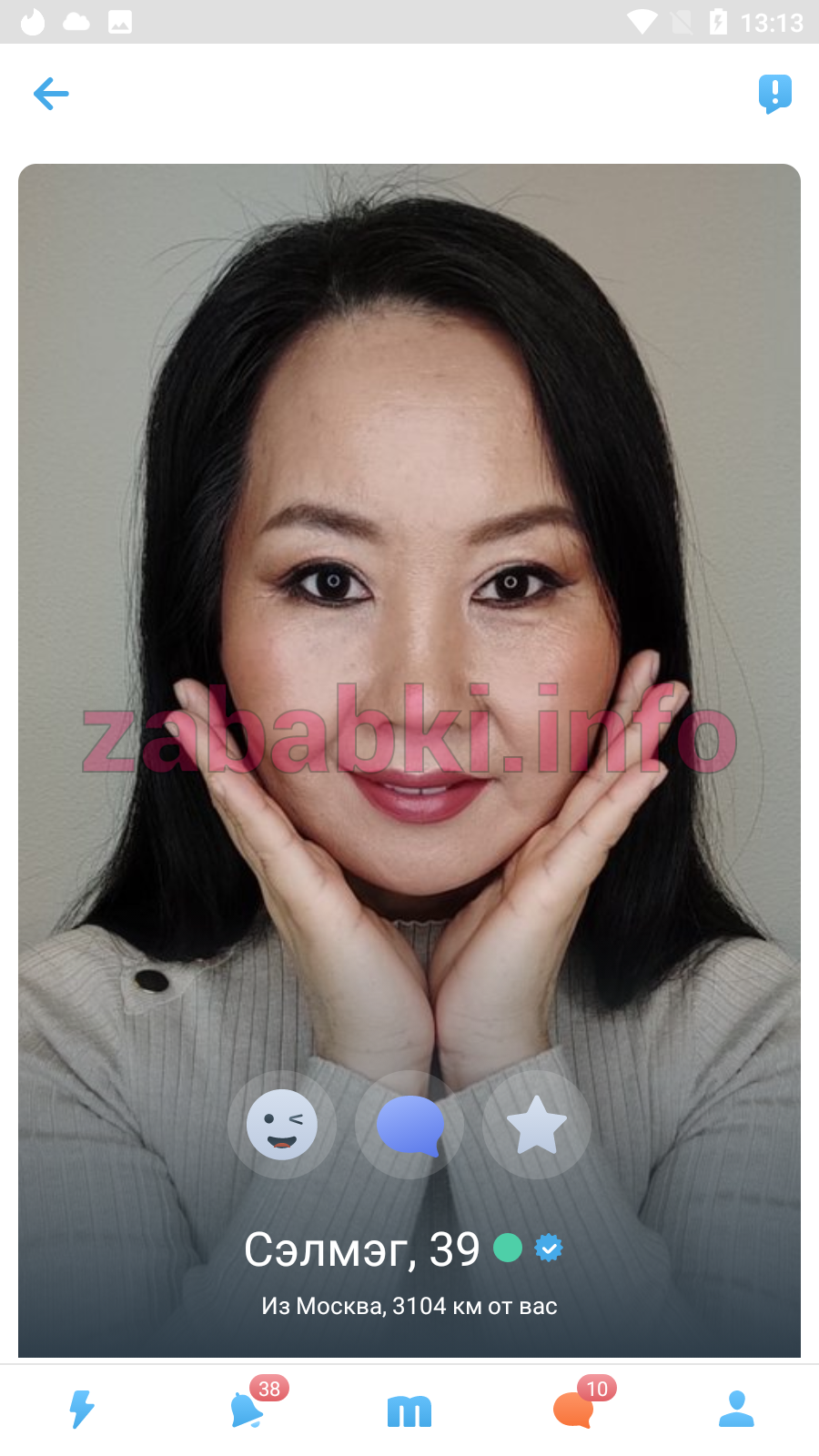Image resolution: width=819 pixels, height=1456 pixels.
Task: Send a wink to Сэлмэг
Action: pos(282,1125)
